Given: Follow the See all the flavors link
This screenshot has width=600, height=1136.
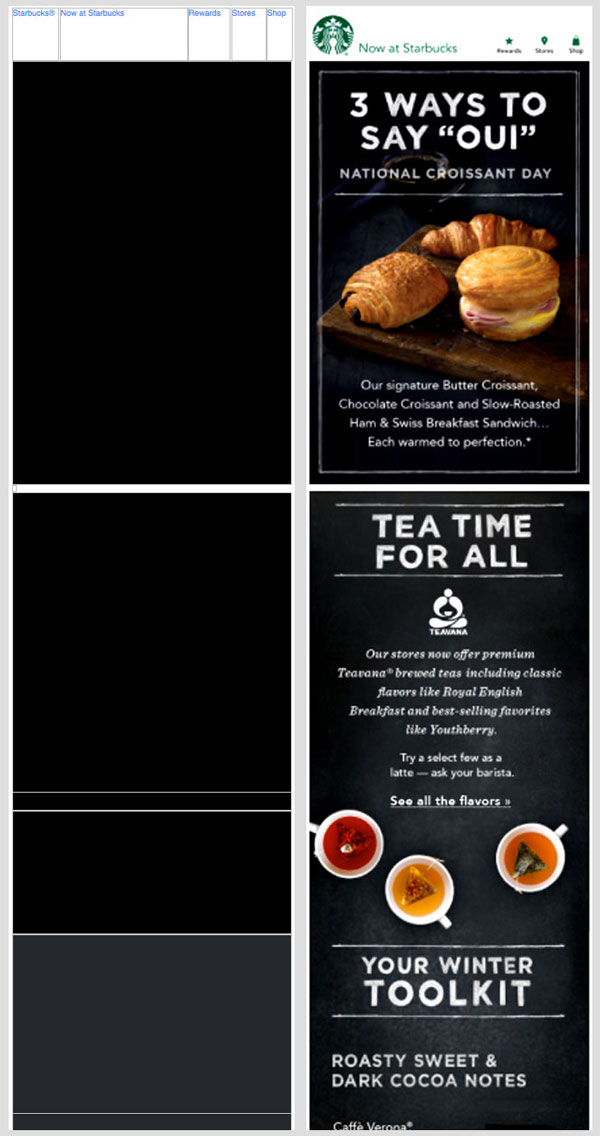Looking at the screenshot, I should click(x=450, y=801).
